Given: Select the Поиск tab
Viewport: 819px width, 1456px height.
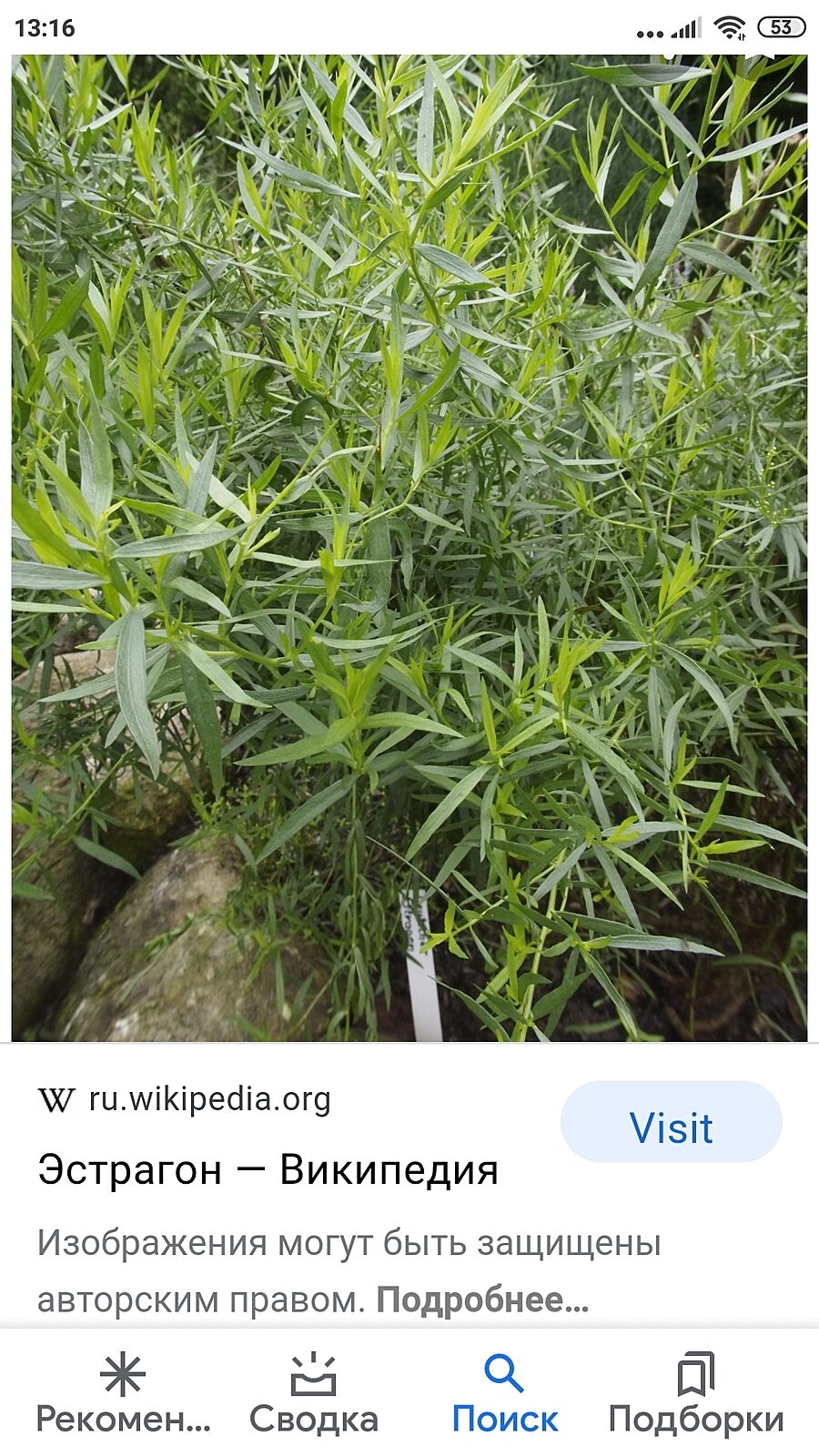Looking at the screenshot, I should [x=504, y=1393].
